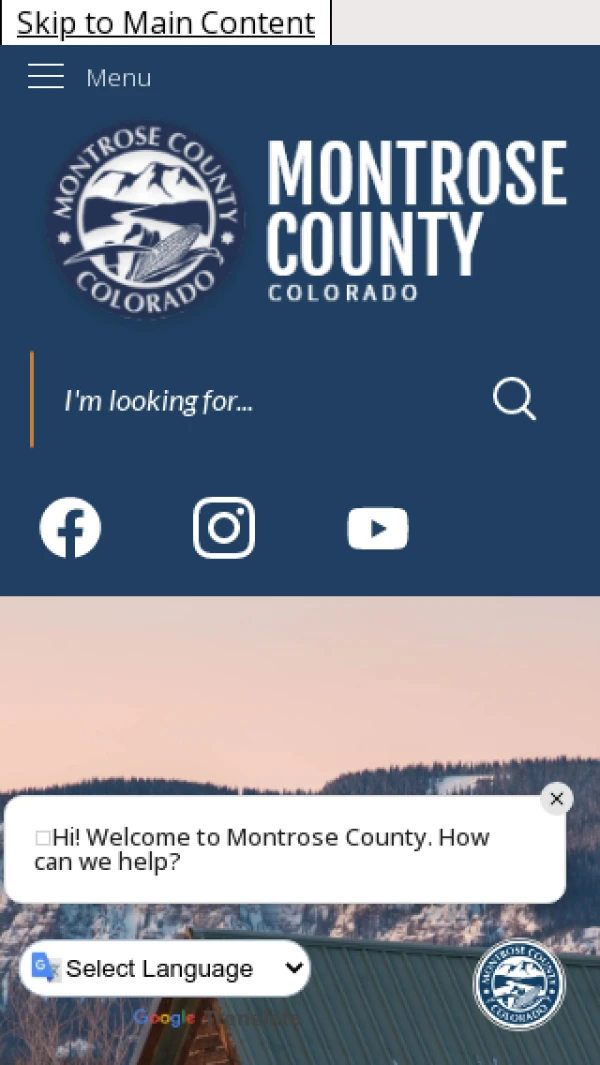Viewport: 600px width, 1065px height.
Task: Focus the "I'm looking for..." search field
Action: pos(260,401)
